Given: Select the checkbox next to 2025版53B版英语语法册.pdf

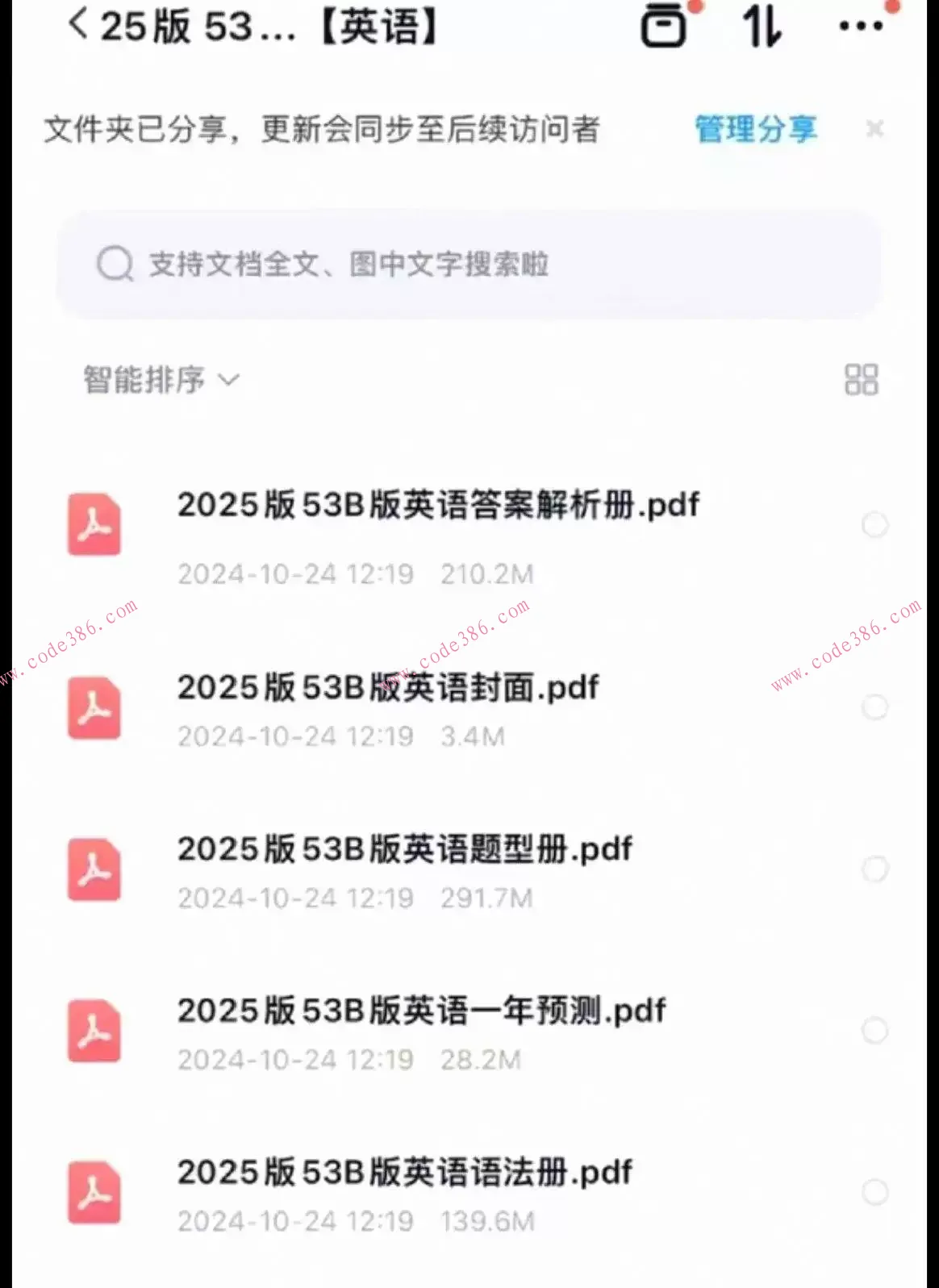Looking at the screenshot, I should tap(875, 1192).
